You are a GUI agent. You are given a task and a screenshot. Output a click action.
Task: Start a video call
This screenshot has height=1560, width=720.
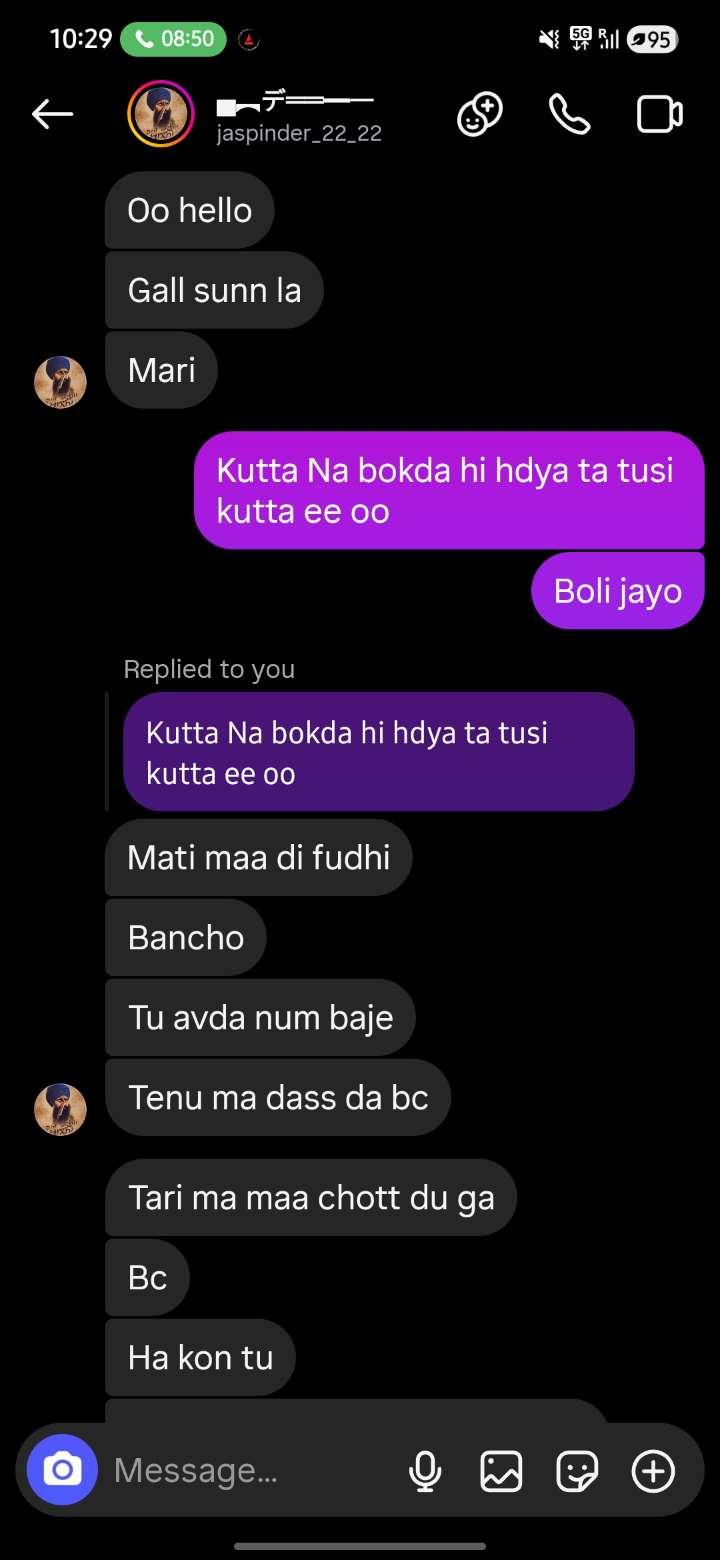pos(660,115)
